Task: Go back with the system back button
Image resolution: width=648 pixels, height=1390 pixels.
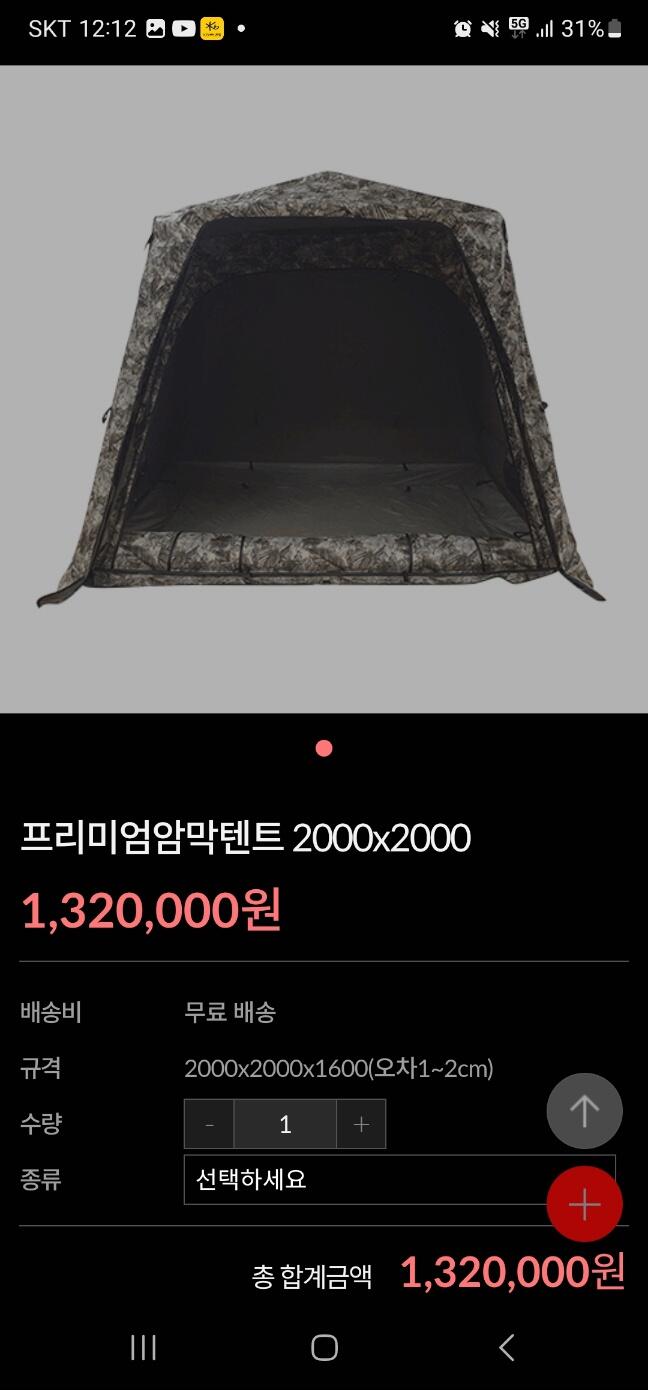Action: [507, 1347]
